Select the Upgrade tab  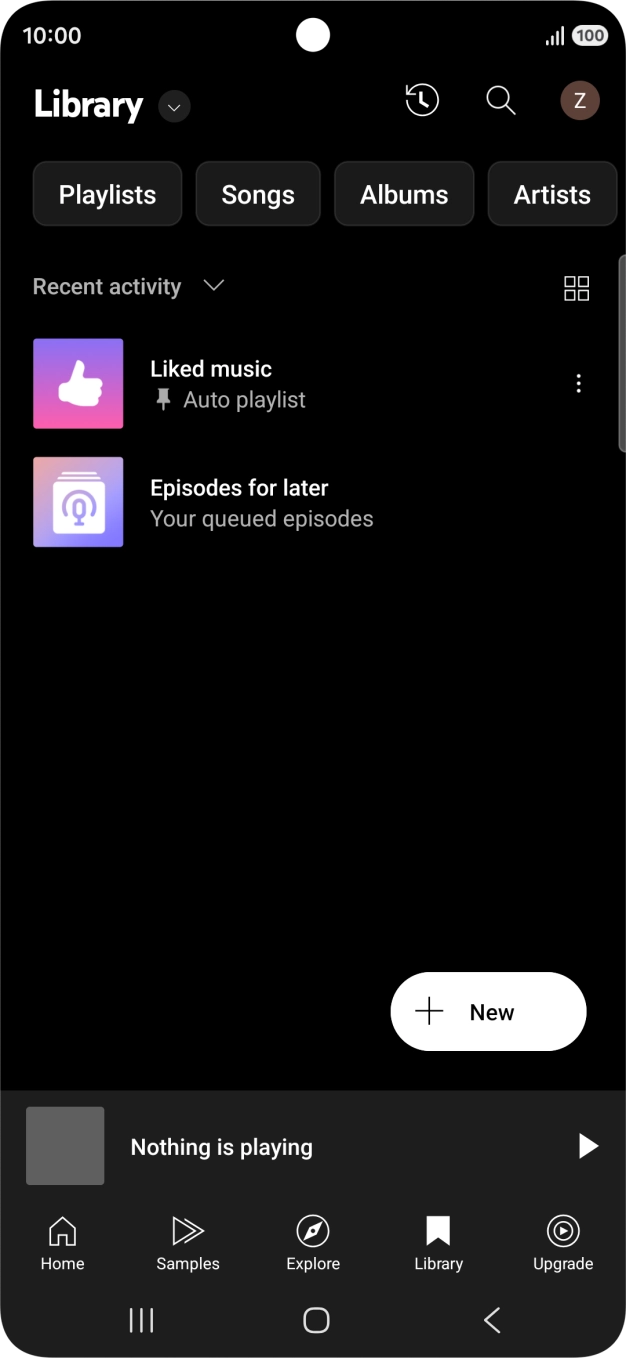[563, 1243]
